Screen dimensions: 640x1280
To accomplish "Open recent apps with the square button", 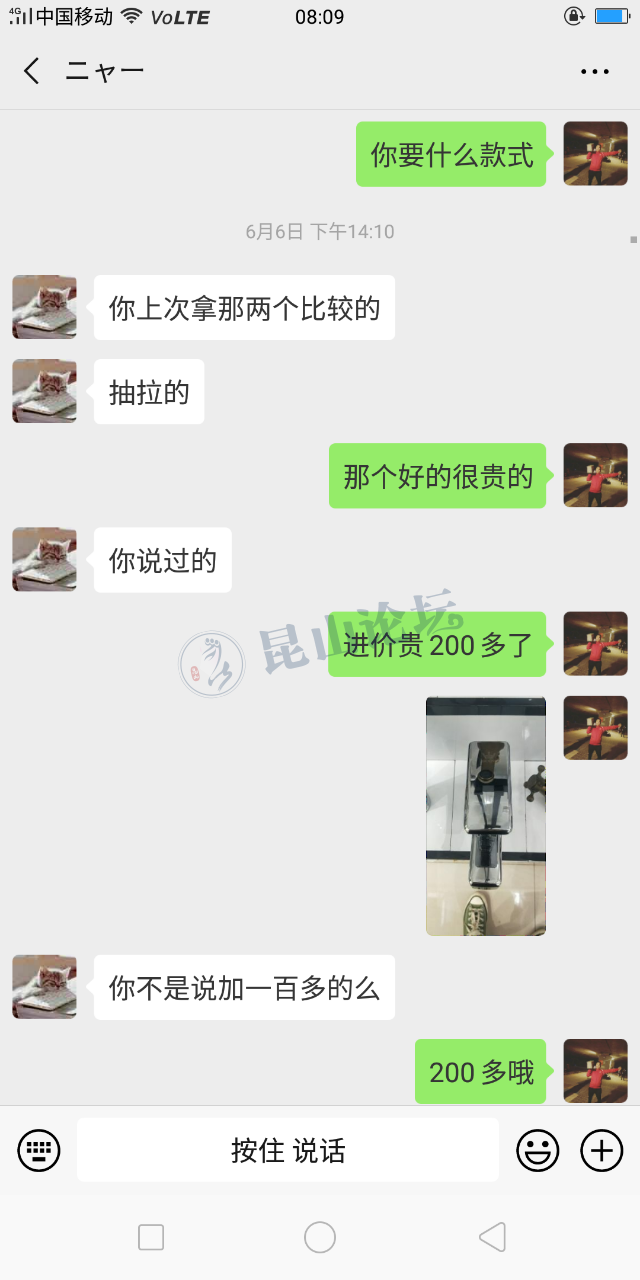I will click(x=151, y=1237).
